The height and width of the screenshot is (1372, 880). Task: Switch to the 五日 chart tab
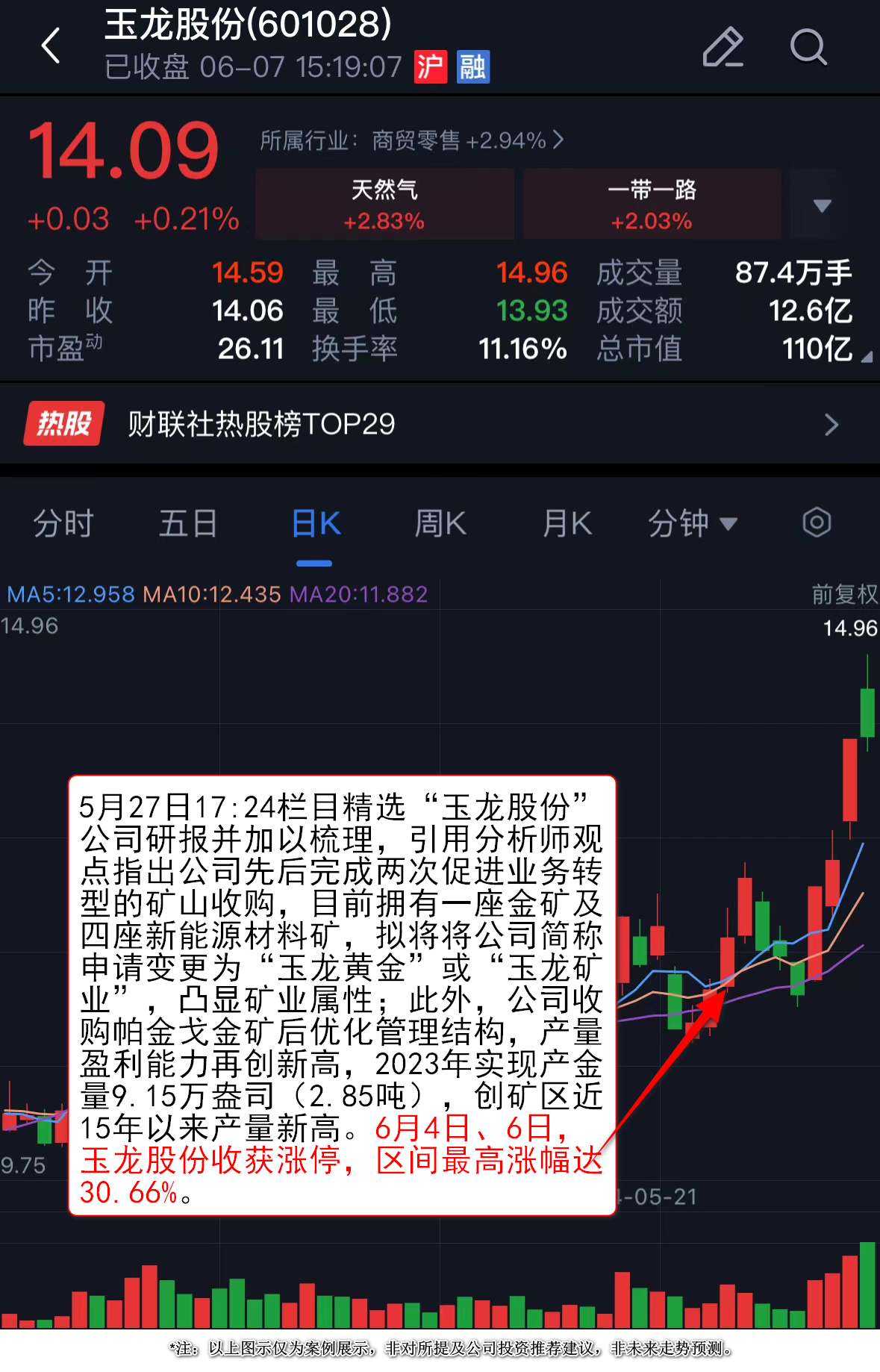[188, 523]
